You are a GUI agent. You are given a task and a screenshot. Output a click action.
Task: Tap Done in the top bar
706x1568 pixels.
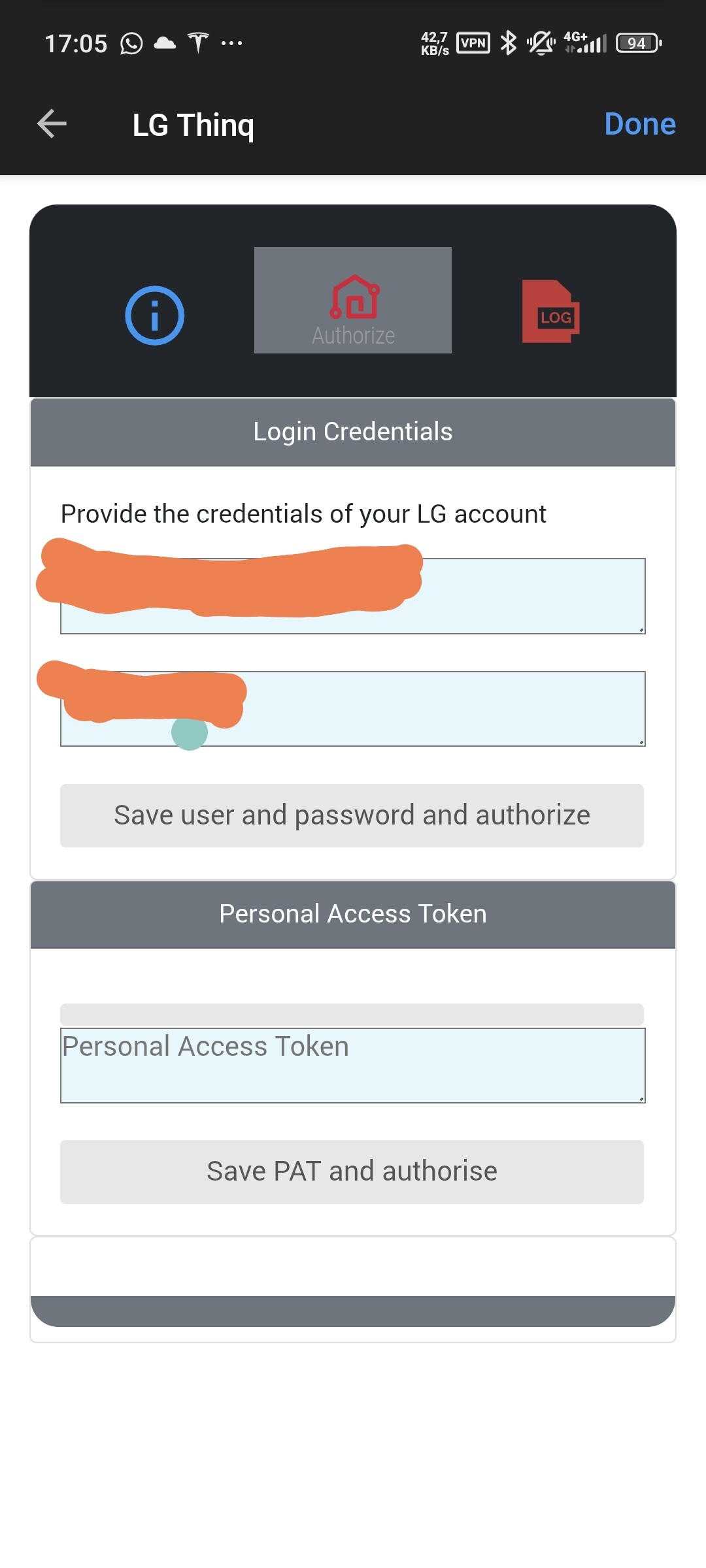pos(639,124)
